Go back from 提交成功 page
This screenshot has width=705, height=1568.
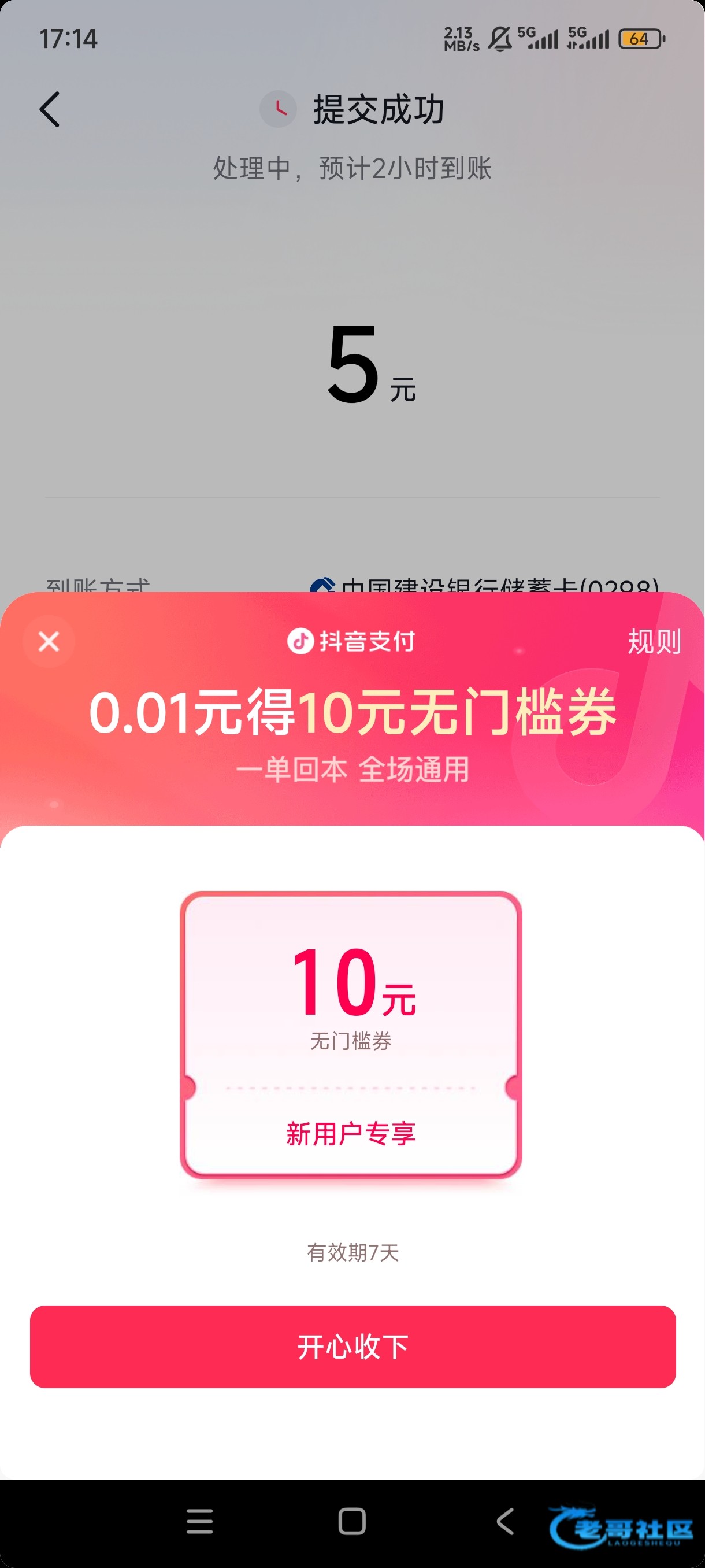coord(50,110)
